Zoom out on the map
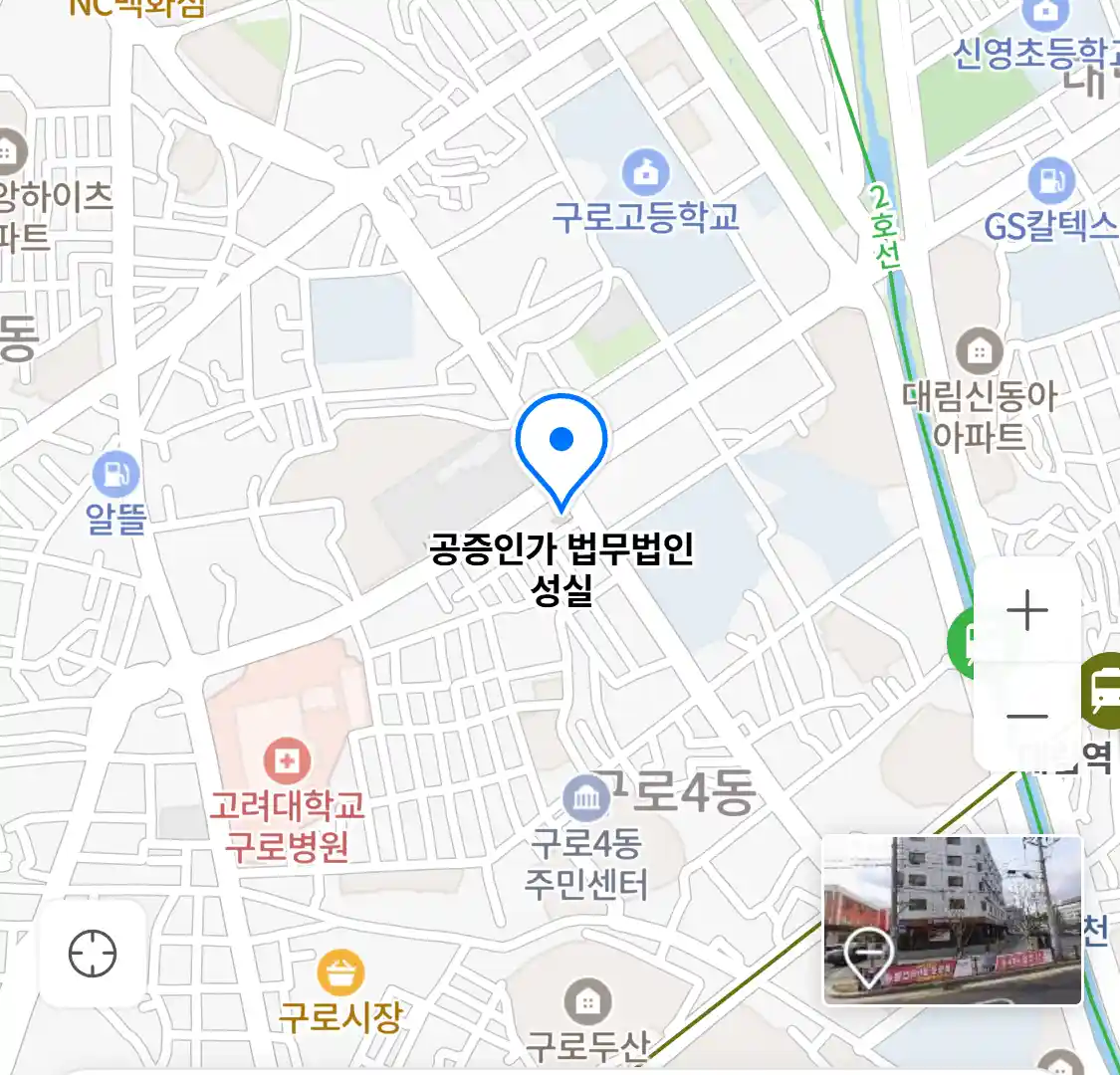Viewport: 1120px width, 1075px height. point(1027,716)
